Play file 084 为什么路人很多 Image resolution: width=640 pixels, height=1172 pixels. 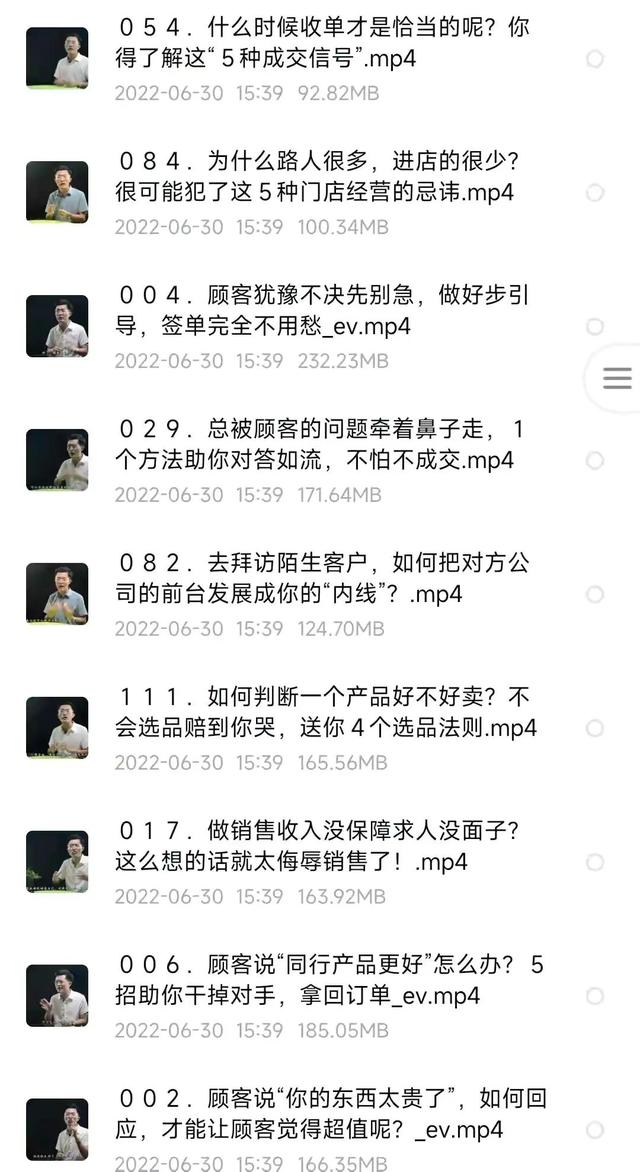(322, 178)
